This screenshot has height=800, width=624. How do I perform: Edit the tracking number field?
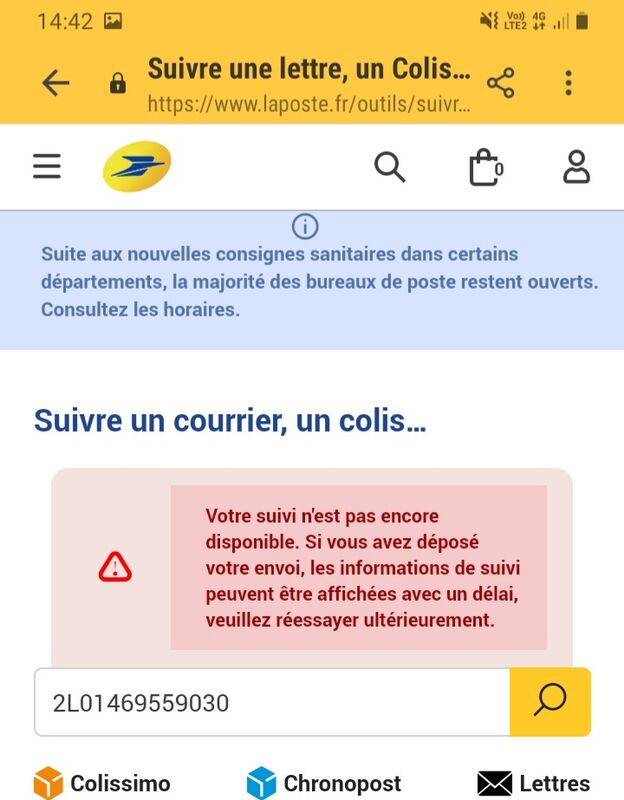point(272,703)
